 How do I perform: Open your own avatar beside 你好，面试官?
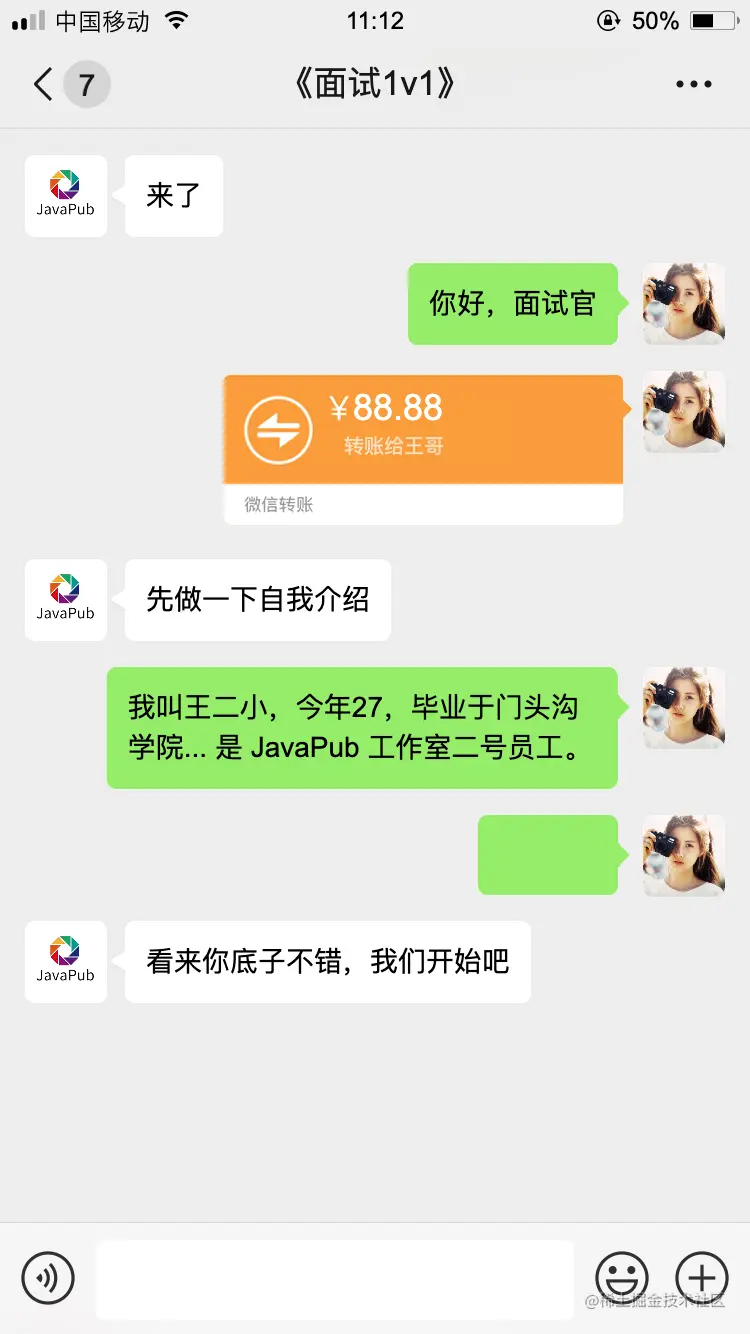[684, 304]
